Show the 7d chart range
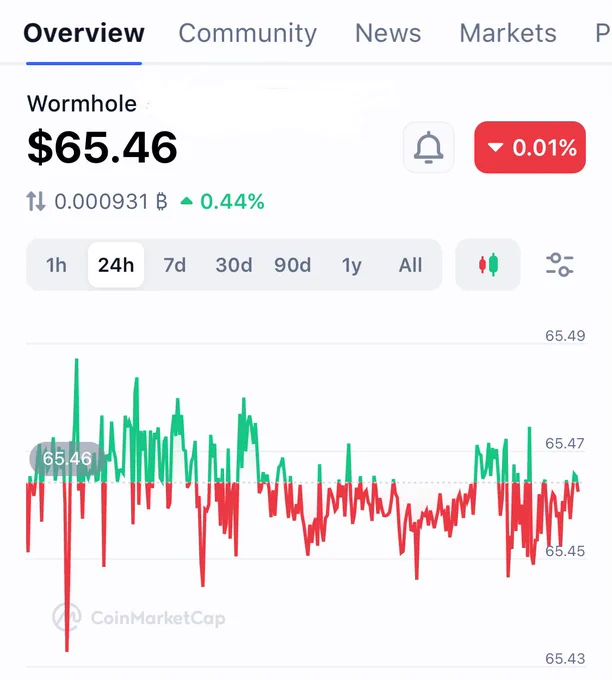This screenshot has height=680, width=612. coord(175,265)
